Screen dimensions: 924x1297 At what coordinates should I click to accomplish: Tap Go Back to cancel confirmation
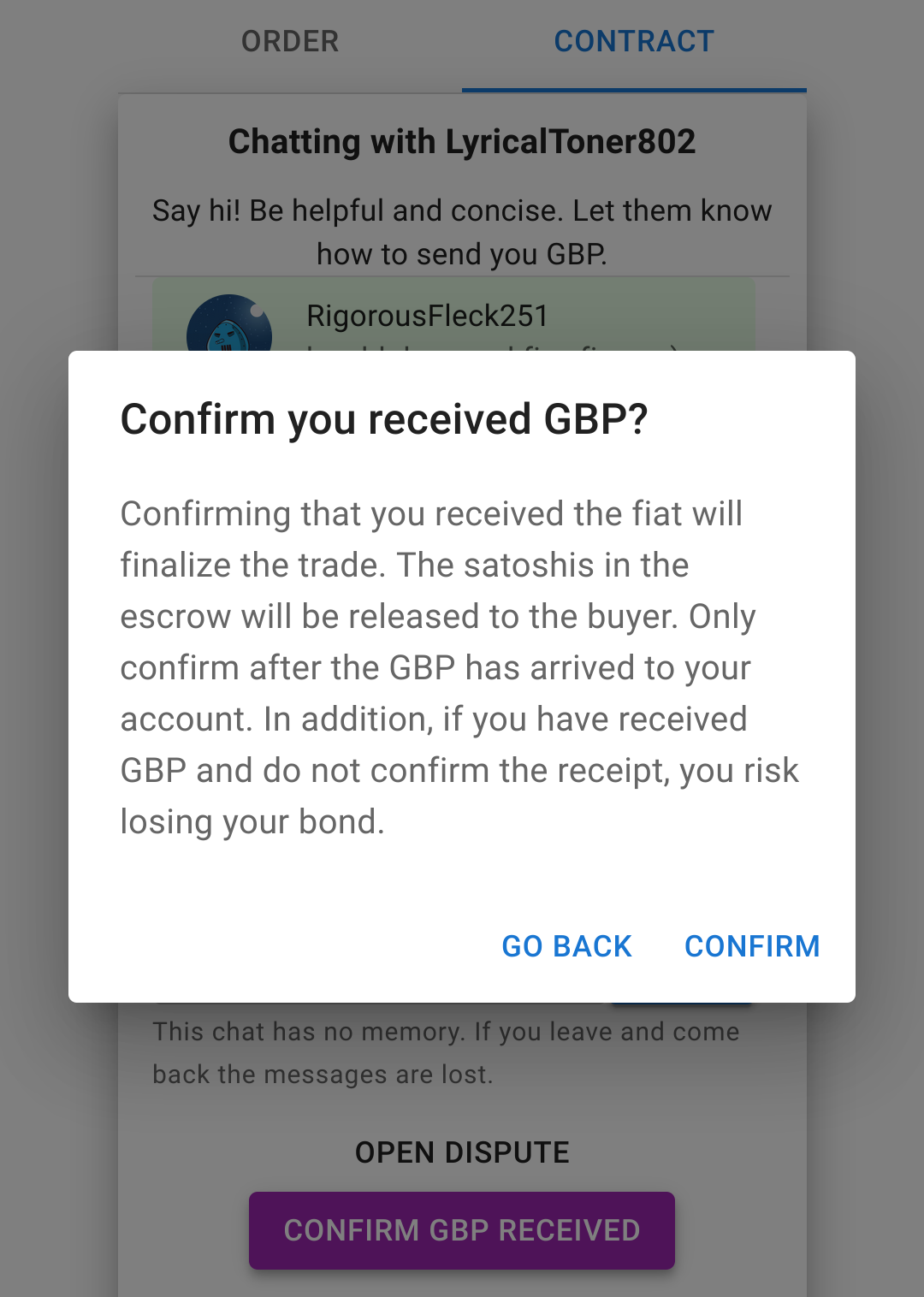click(566, 946)
